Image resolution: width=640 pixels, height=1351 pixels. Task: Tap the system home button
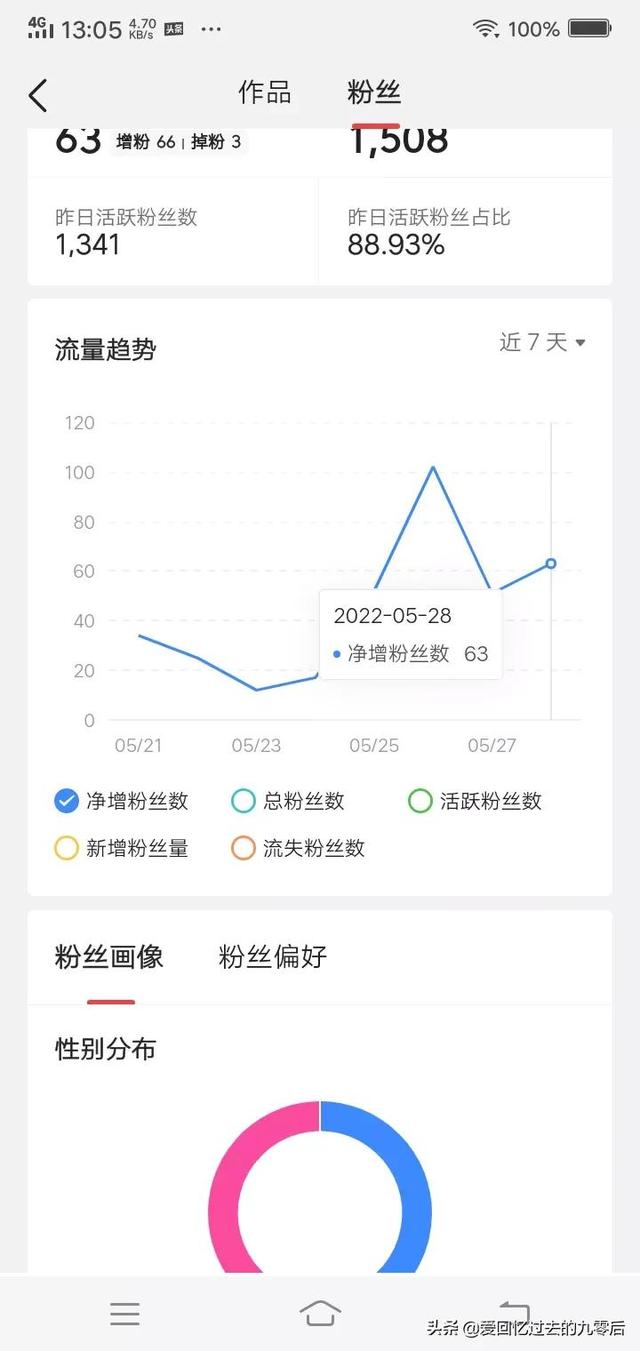click(x=320, y=1313)
